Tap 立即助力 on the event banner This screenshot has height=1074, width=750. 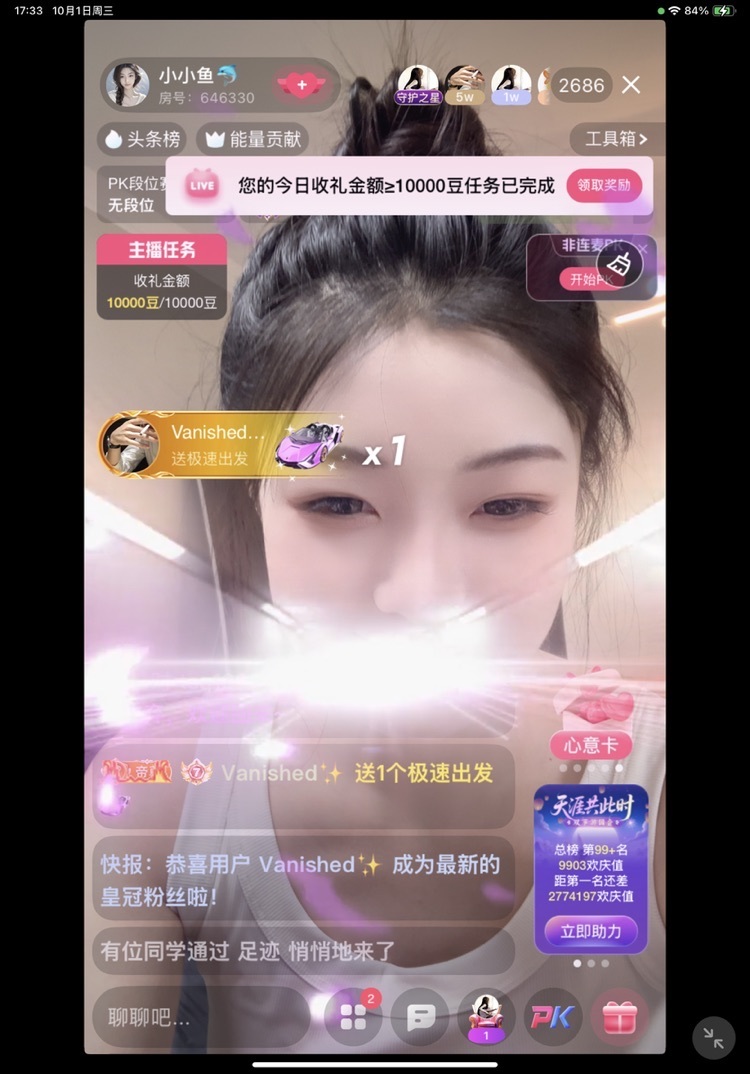(x=591, y=931)
